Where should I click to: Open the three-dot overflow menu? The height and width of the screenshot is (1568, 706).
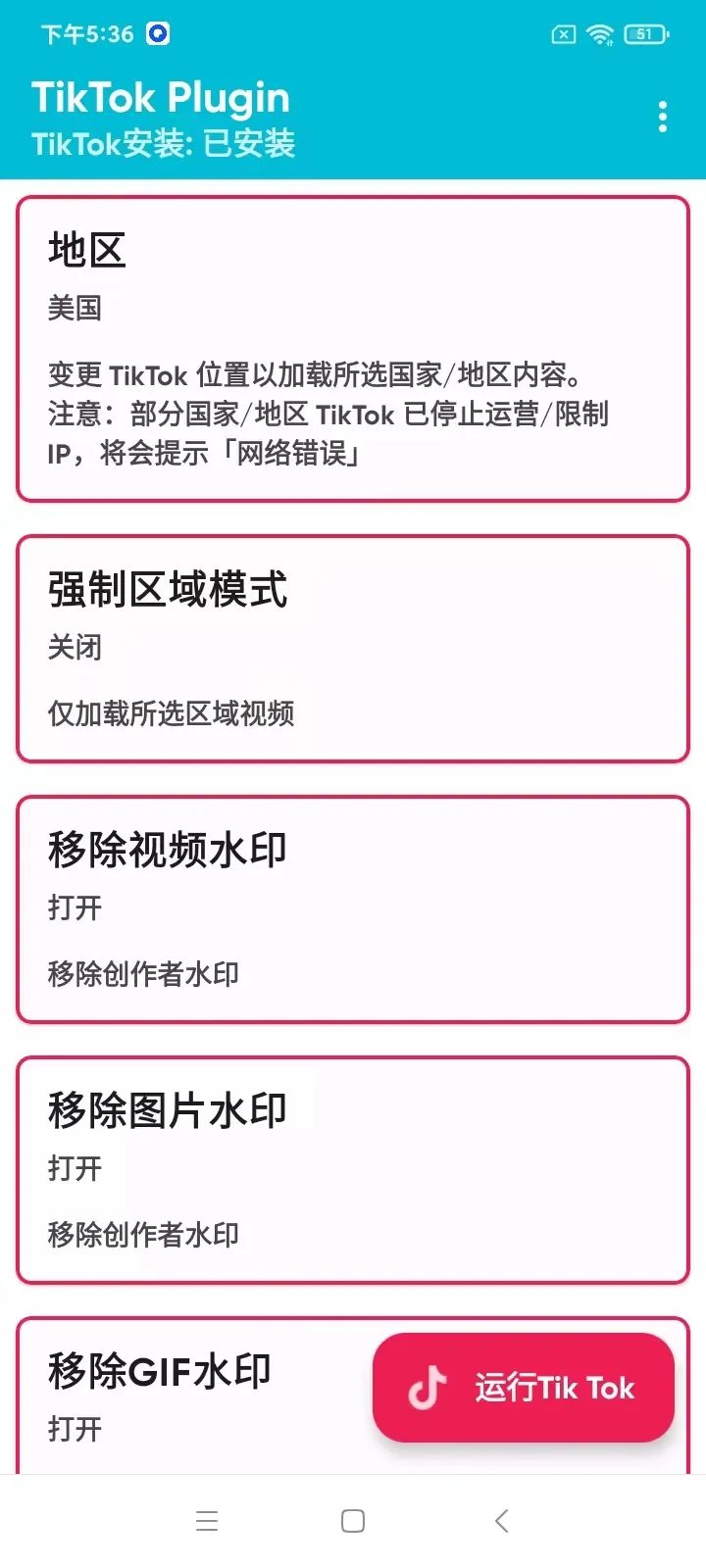(663, 117)
